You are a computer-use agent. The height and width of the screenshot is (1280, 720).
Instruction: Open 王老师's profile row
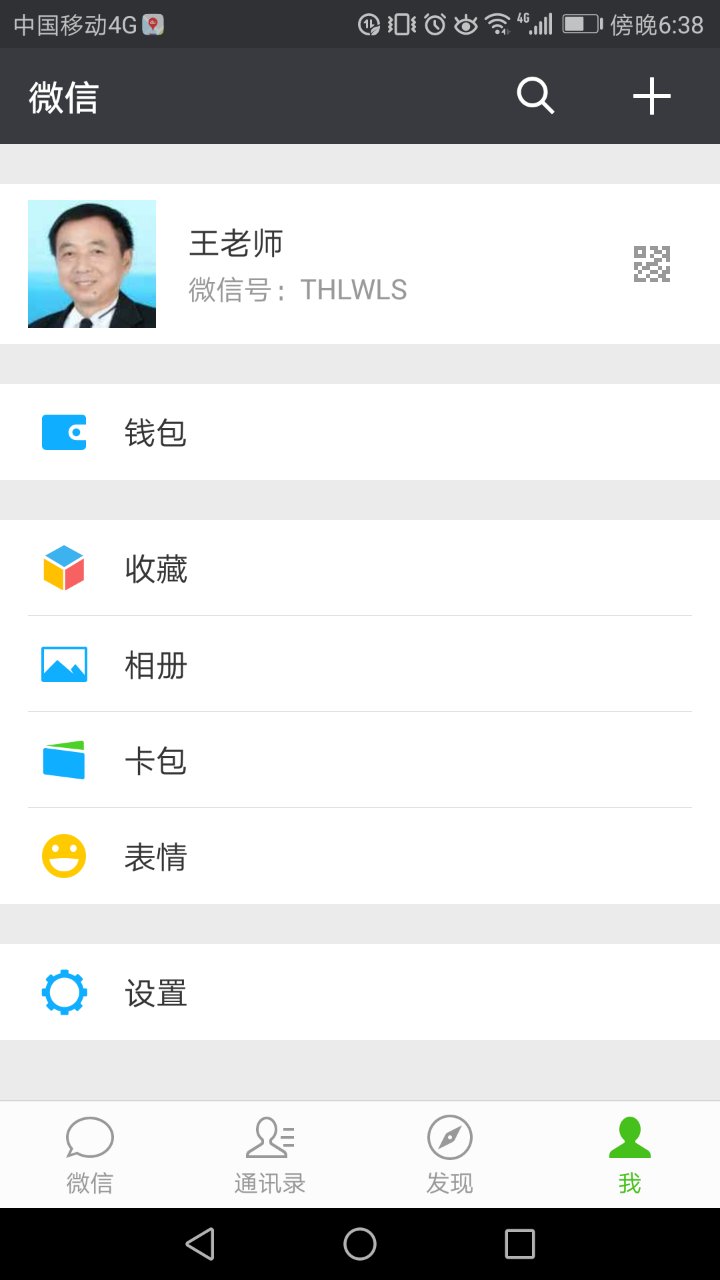360,264
